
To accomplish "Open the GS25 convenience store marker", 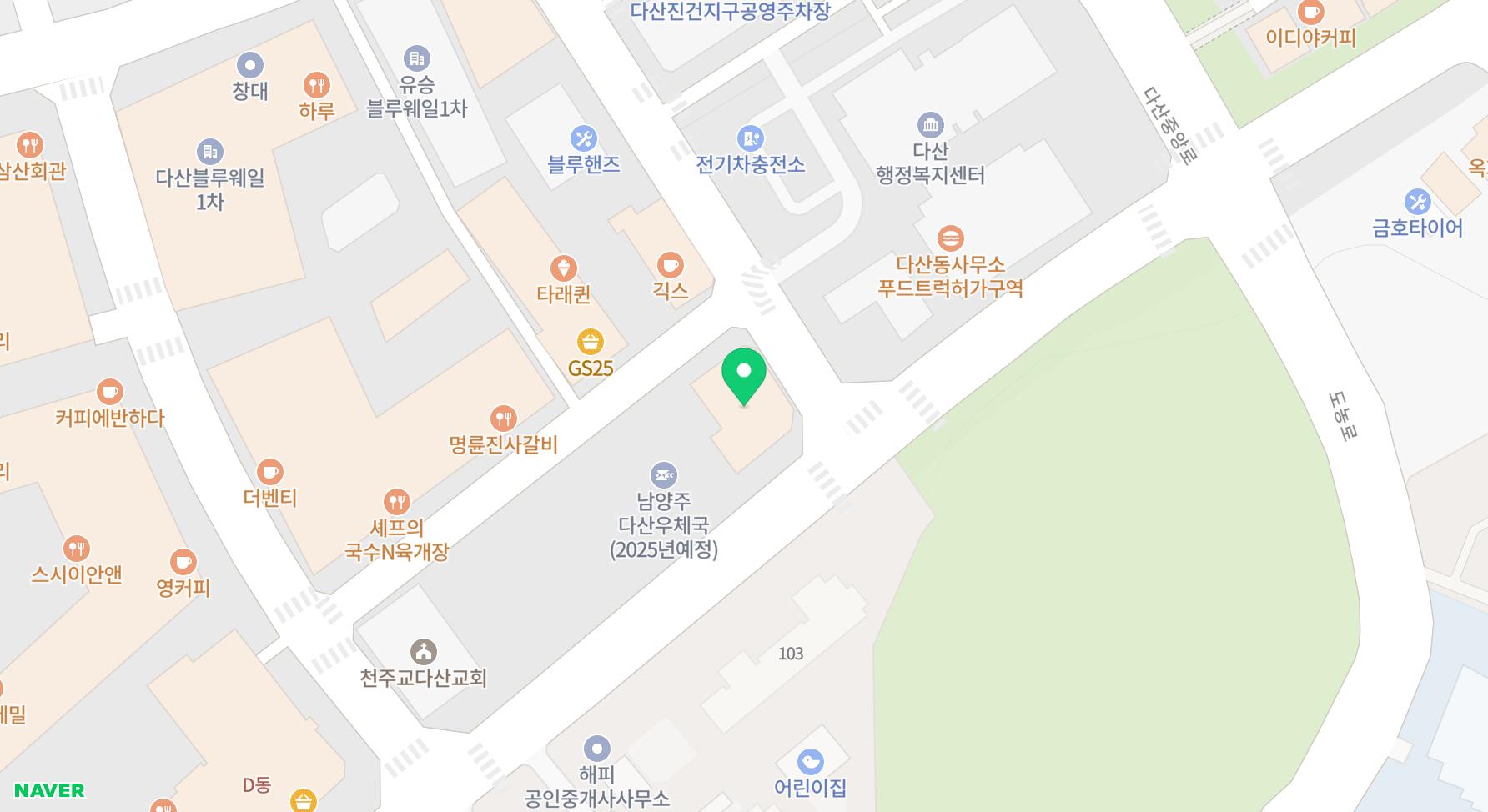I will coord(591,342).
